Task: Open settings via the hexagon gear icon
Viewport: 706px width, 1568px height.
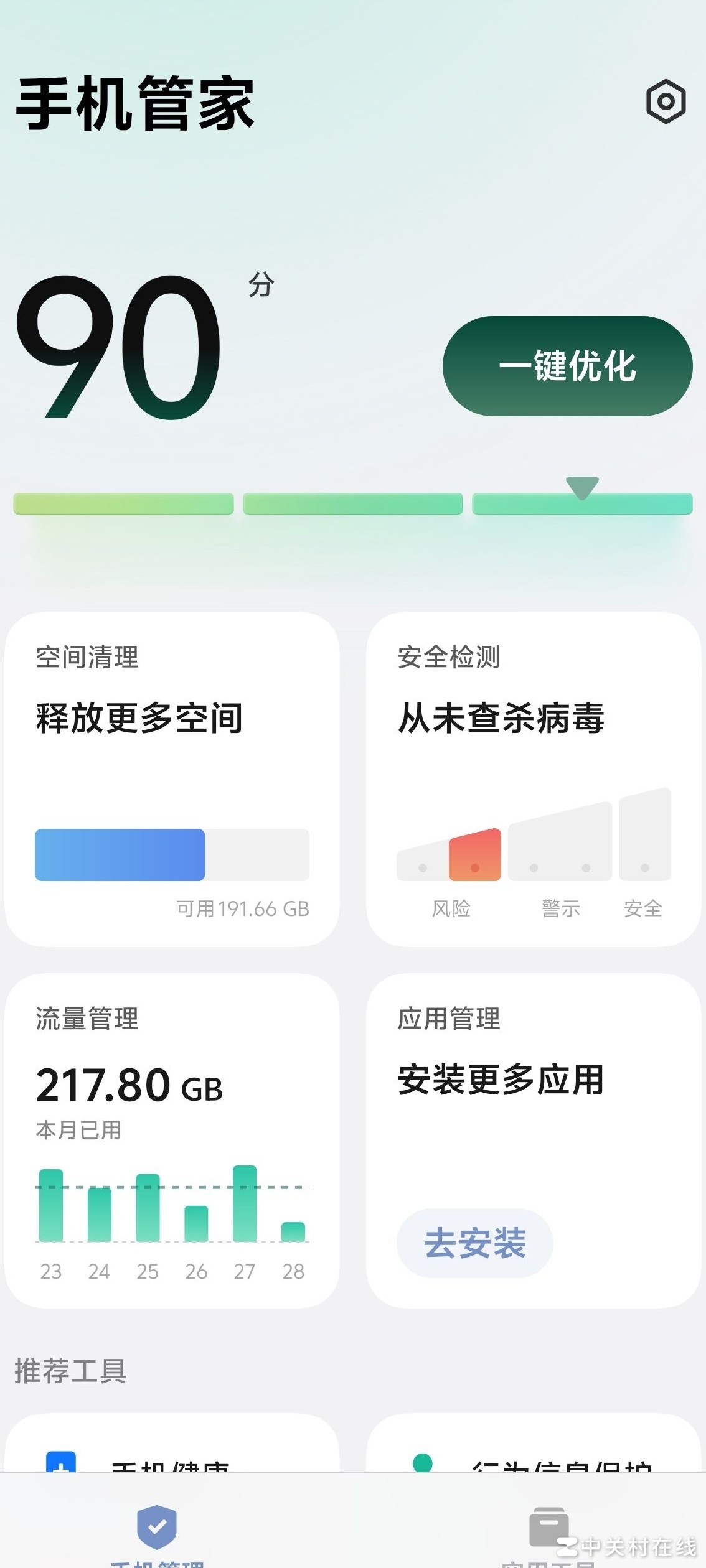Action: point(666,101)
